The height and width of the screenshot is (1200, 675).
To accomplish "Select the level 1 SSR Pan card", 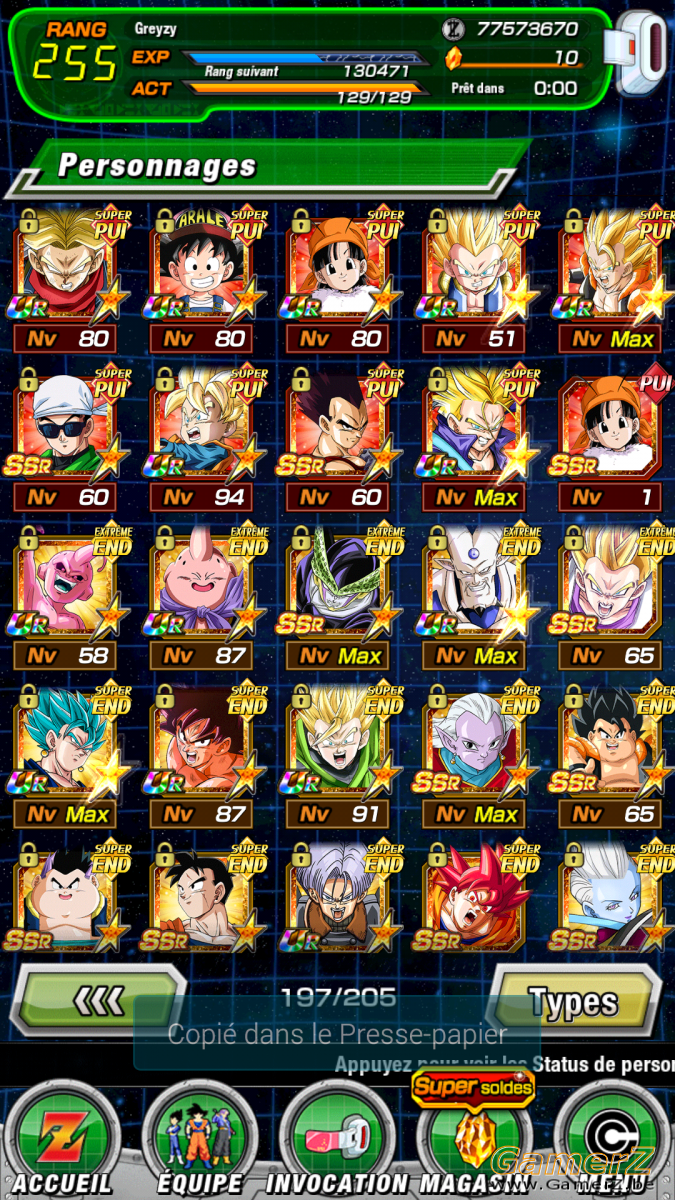I will tap(611, 439).
